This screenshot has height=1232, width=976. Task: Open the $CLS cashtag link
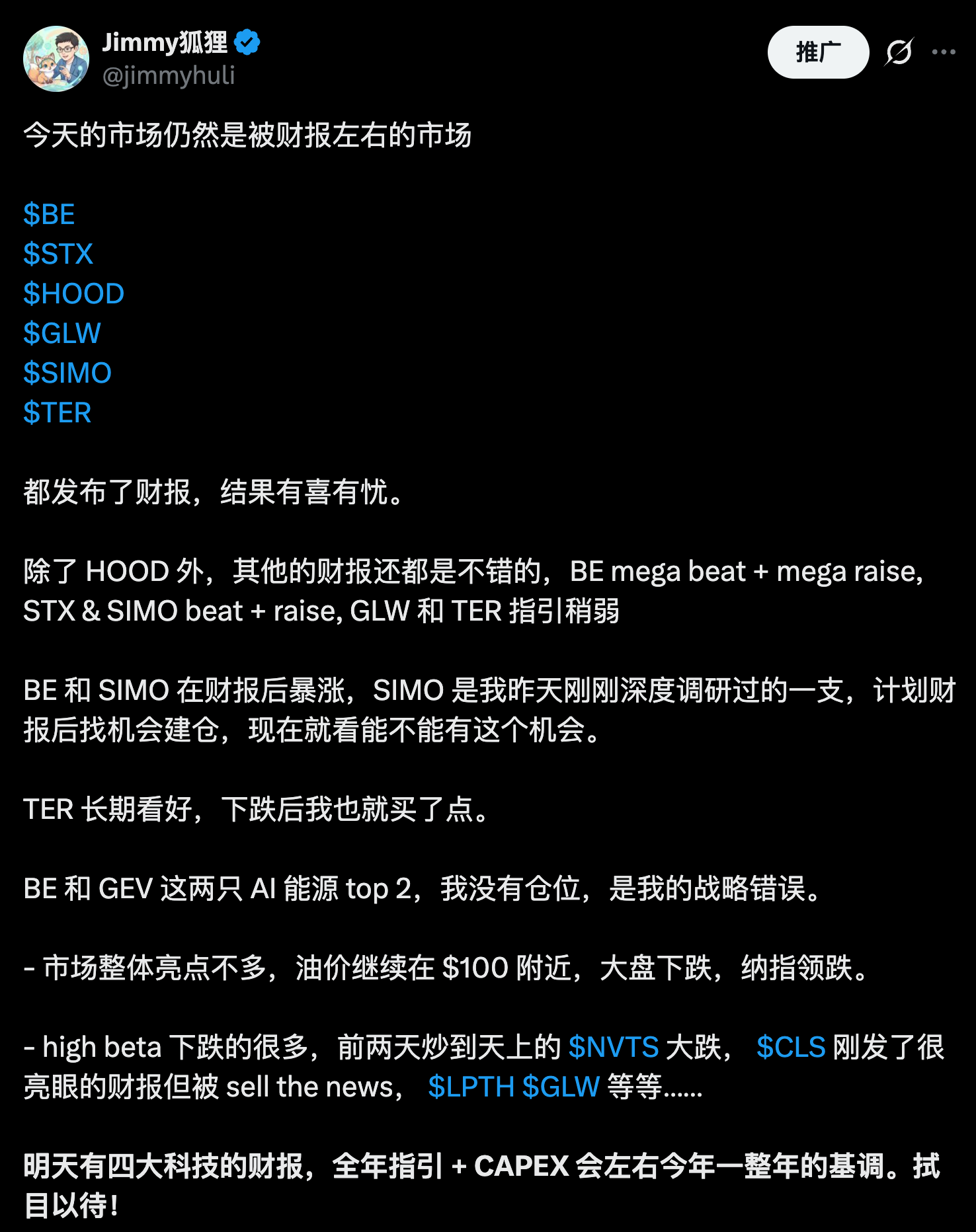(791, 1047)
